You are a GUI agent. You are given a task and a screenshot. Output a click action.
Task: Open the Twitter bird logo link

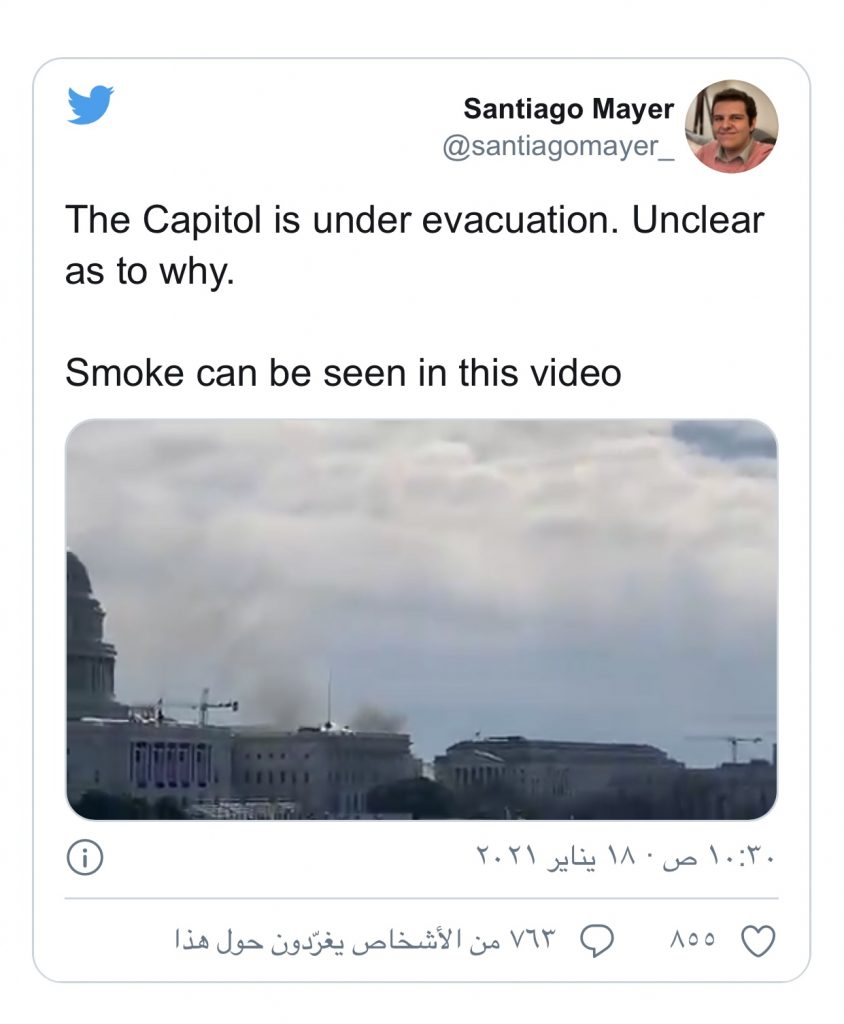pos(90,105)
